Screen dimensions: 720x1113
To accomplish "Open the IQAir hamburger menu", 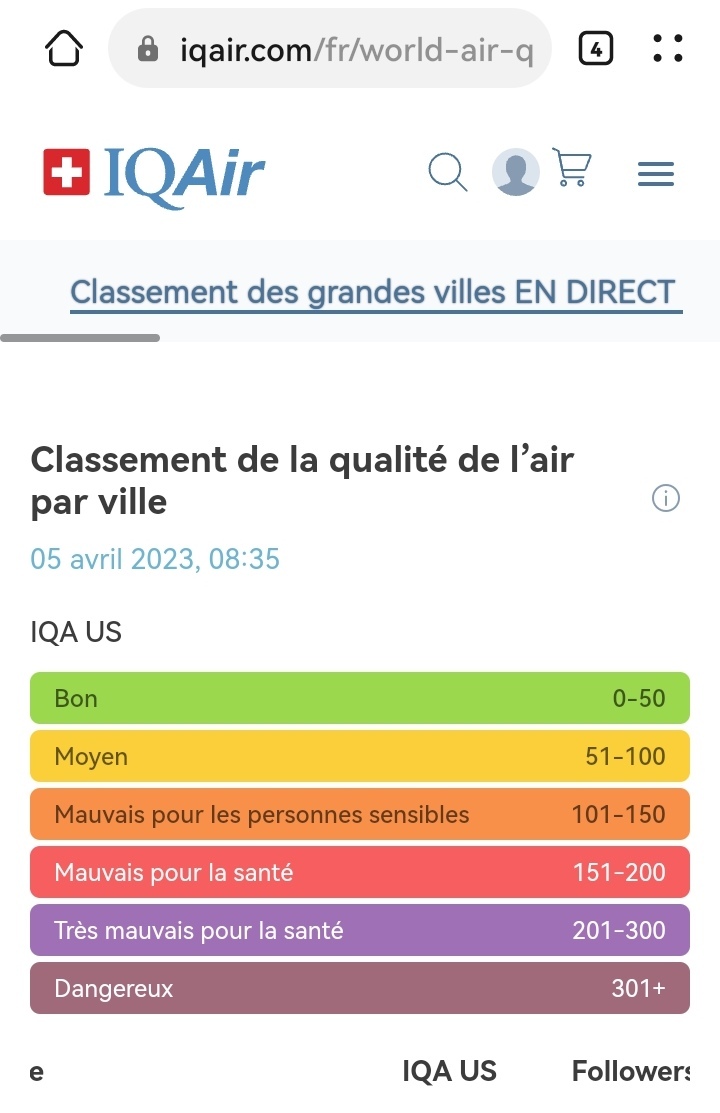I will coord(656,174).
